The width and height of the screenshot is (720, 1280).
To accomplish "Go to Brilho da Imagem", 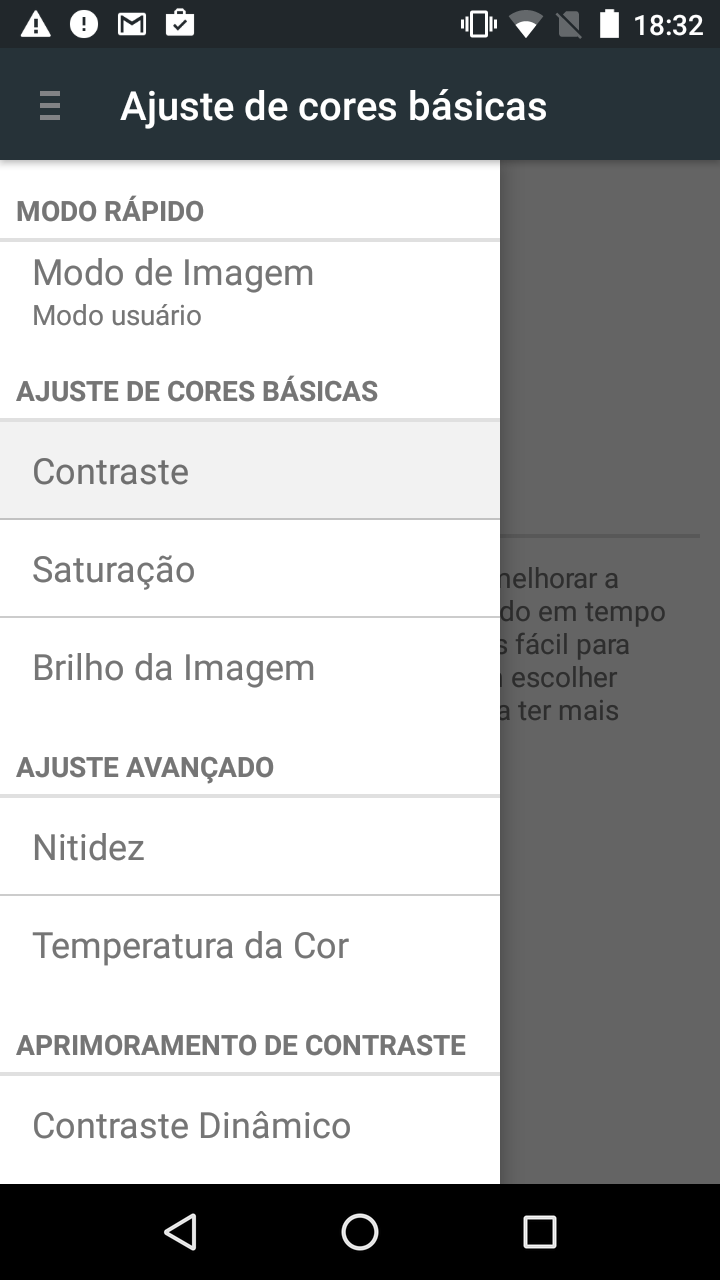I will coord(250,666).
